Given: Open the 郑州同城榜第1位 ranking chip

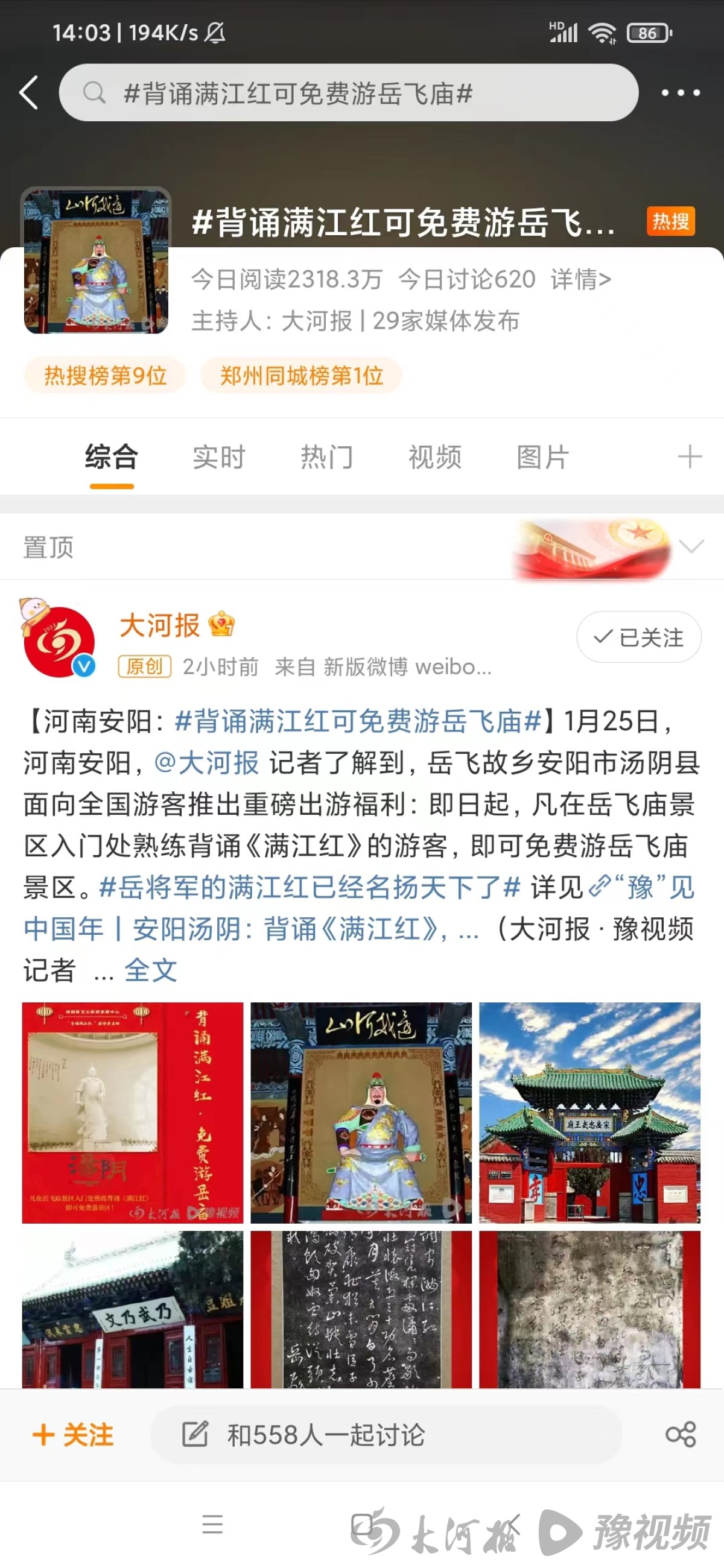Looking at the screenshot, I should [302, 376].
